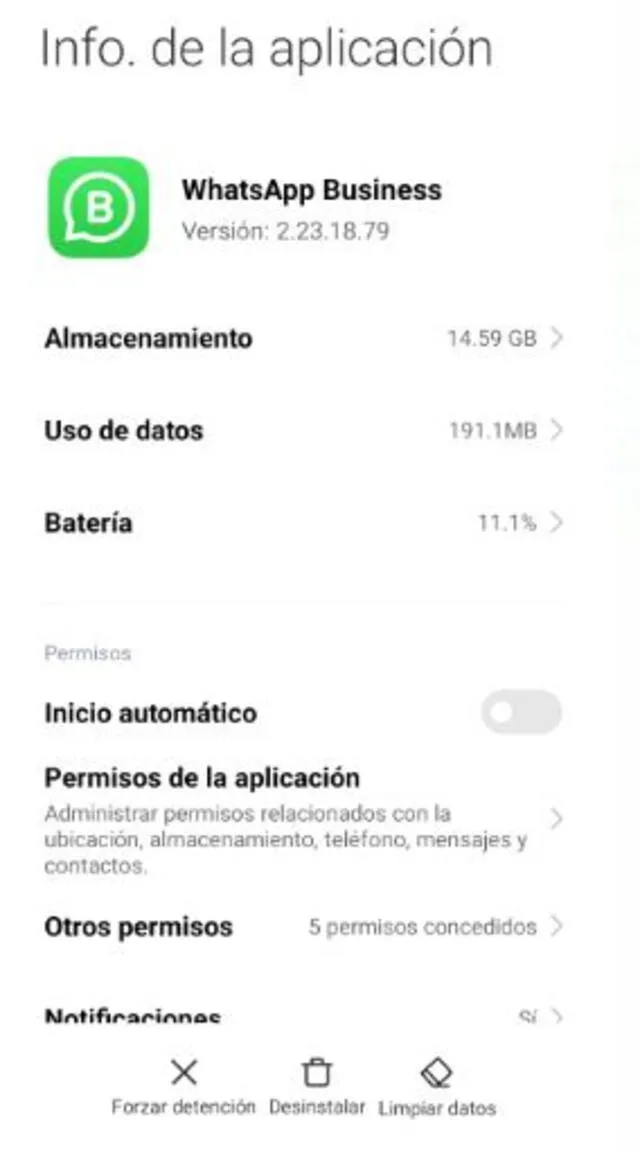640x1150 pixels.
Task: Enable the Inicio automático switch
Action: click(x=521, y=713)
